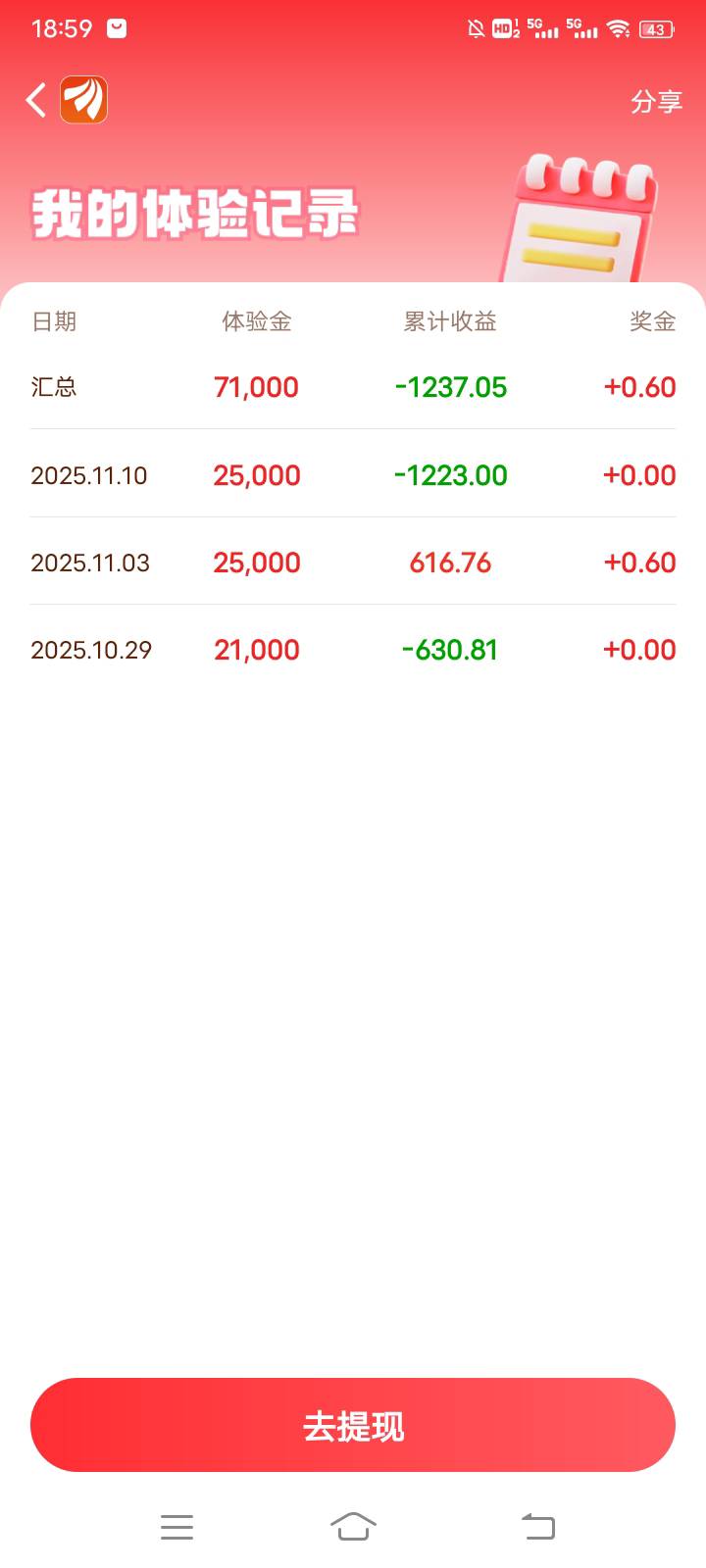Open the system recent apps menu
706x1568 pixels.
[176, 1526]
